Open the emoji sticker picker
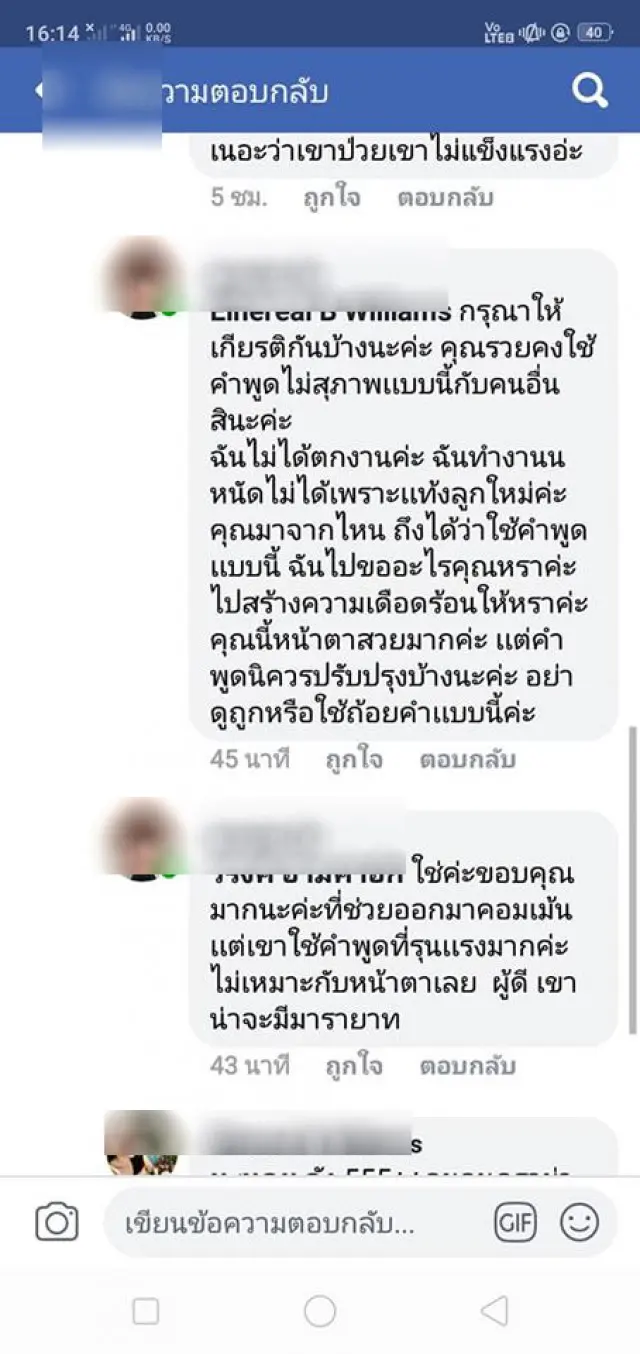Viewport: 640px width, 1354px height. [x=579, y=1222]
